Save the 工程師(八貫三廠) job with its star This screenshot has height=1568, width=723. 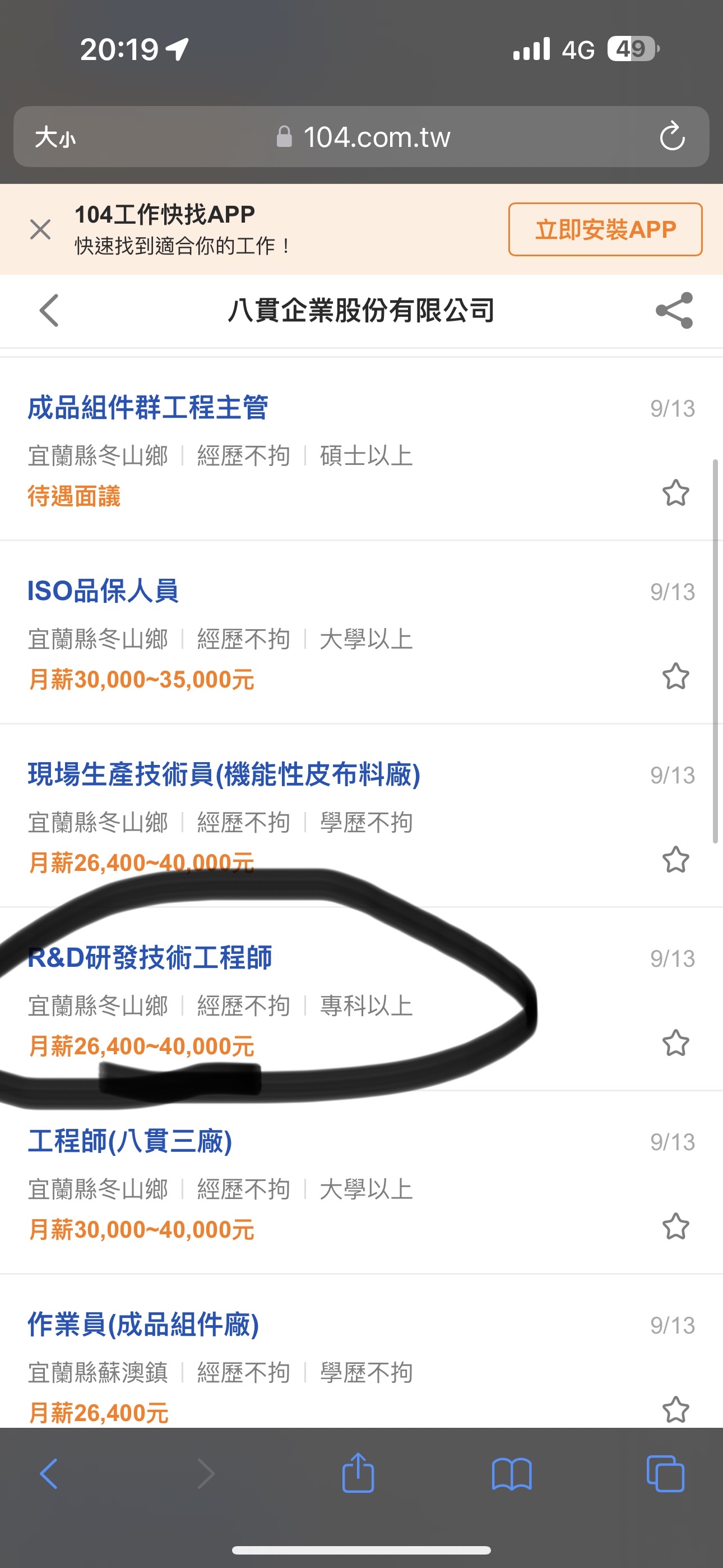coord(675,1226)
